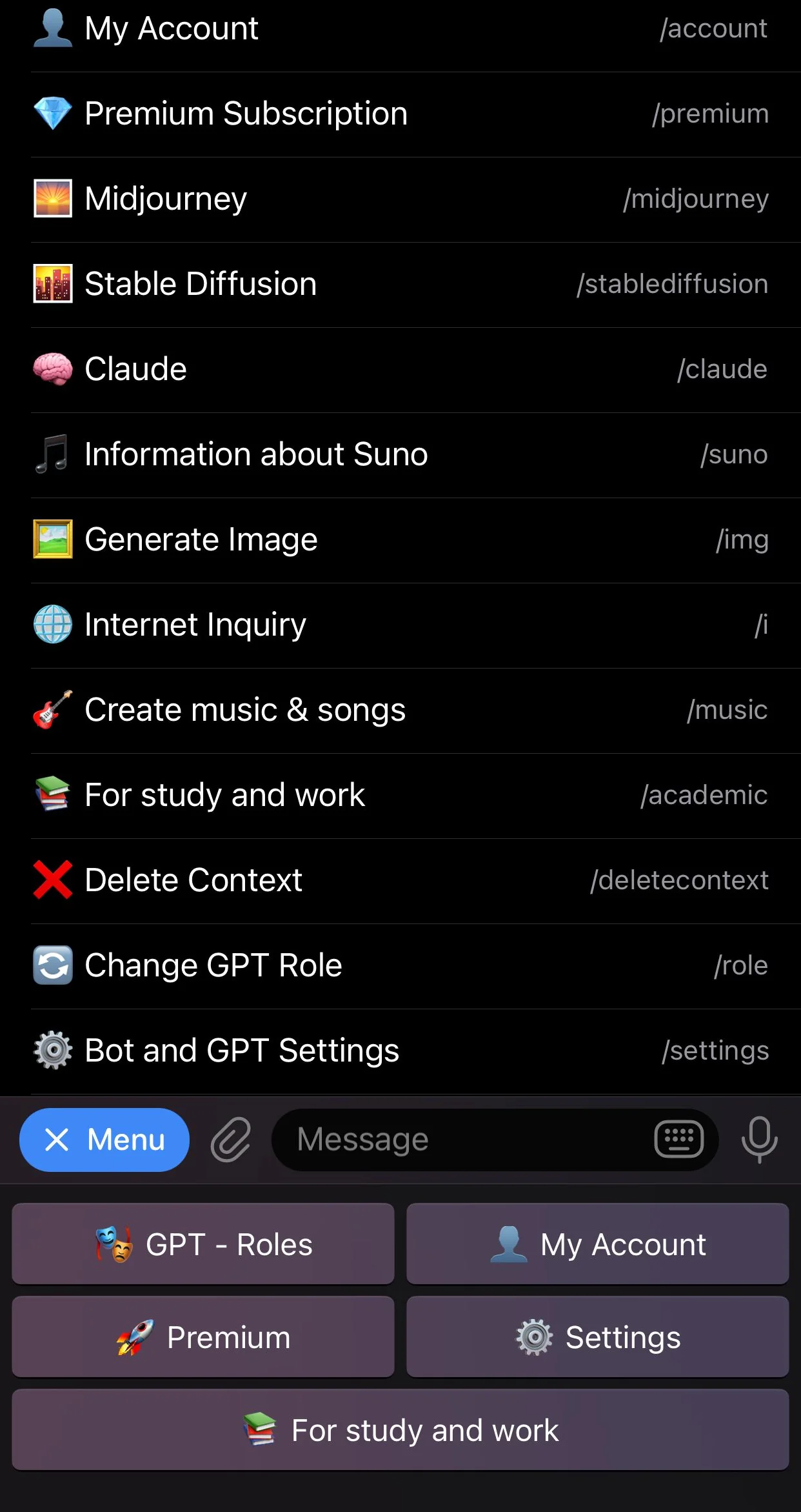The height and width of the screenshot is (1512, 801).
Task: Tap the For study and work button
Action: (400, 1429)
